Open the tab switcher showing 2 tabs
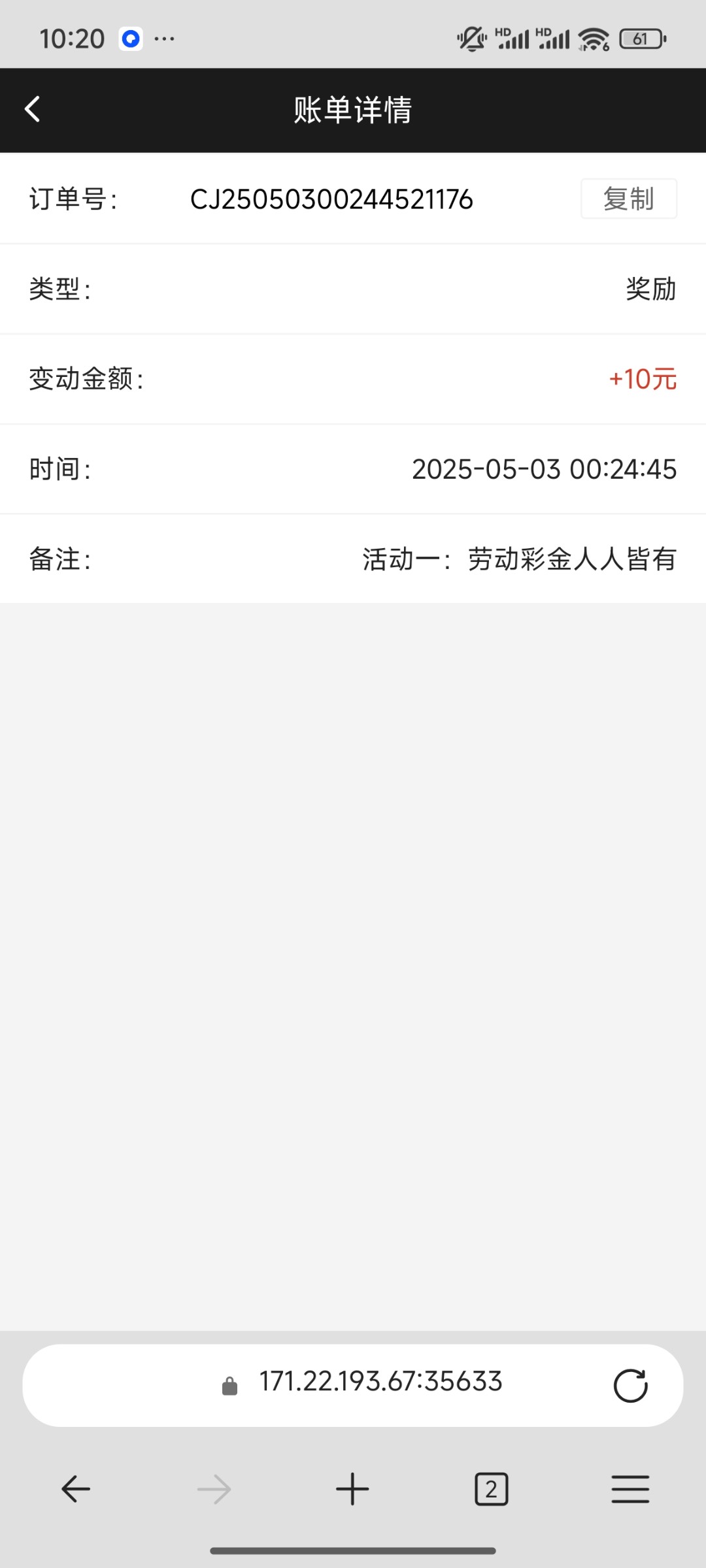Screen dimensions: 706x1568 coord(491,1490)
